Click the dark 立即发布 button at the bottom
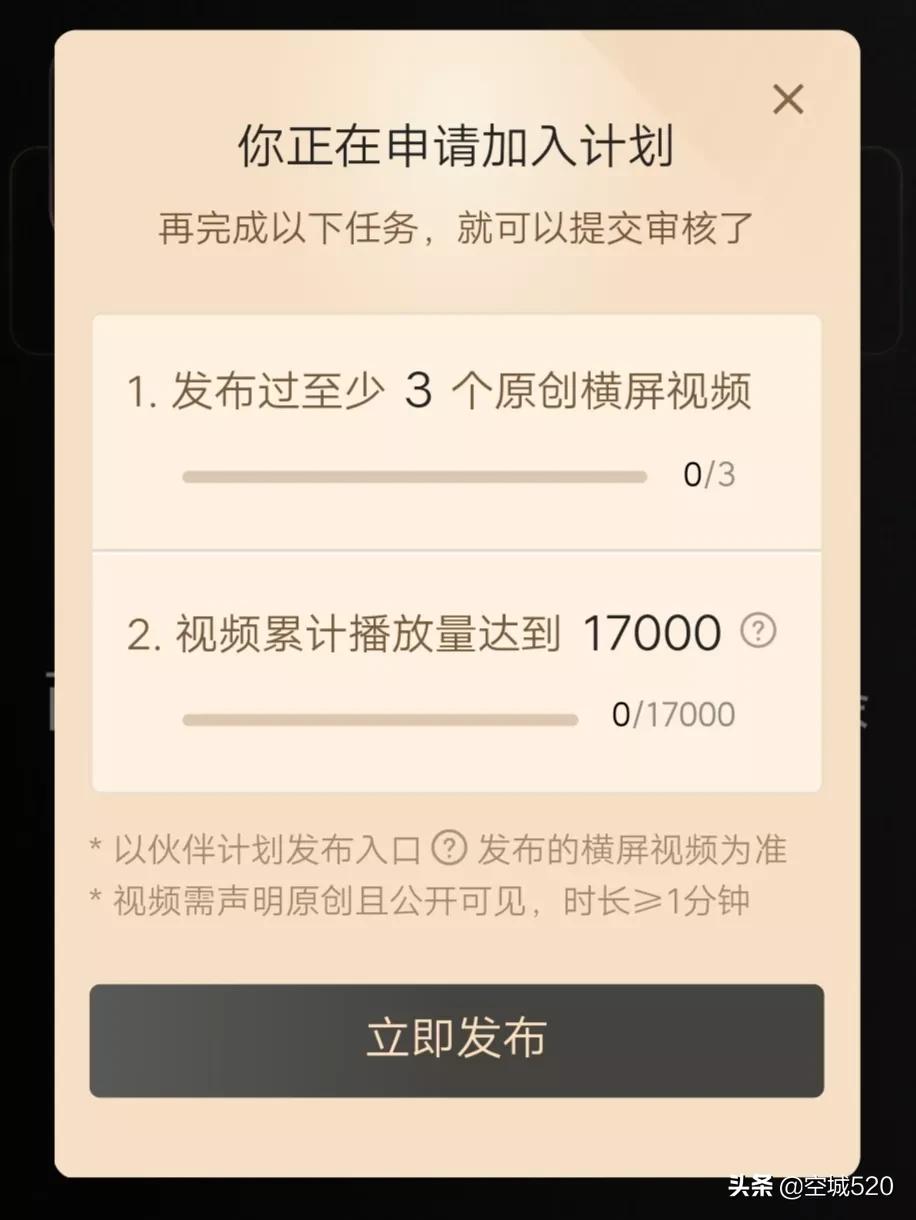This screenshot has width=916, height=1220. pos(457,1042)
